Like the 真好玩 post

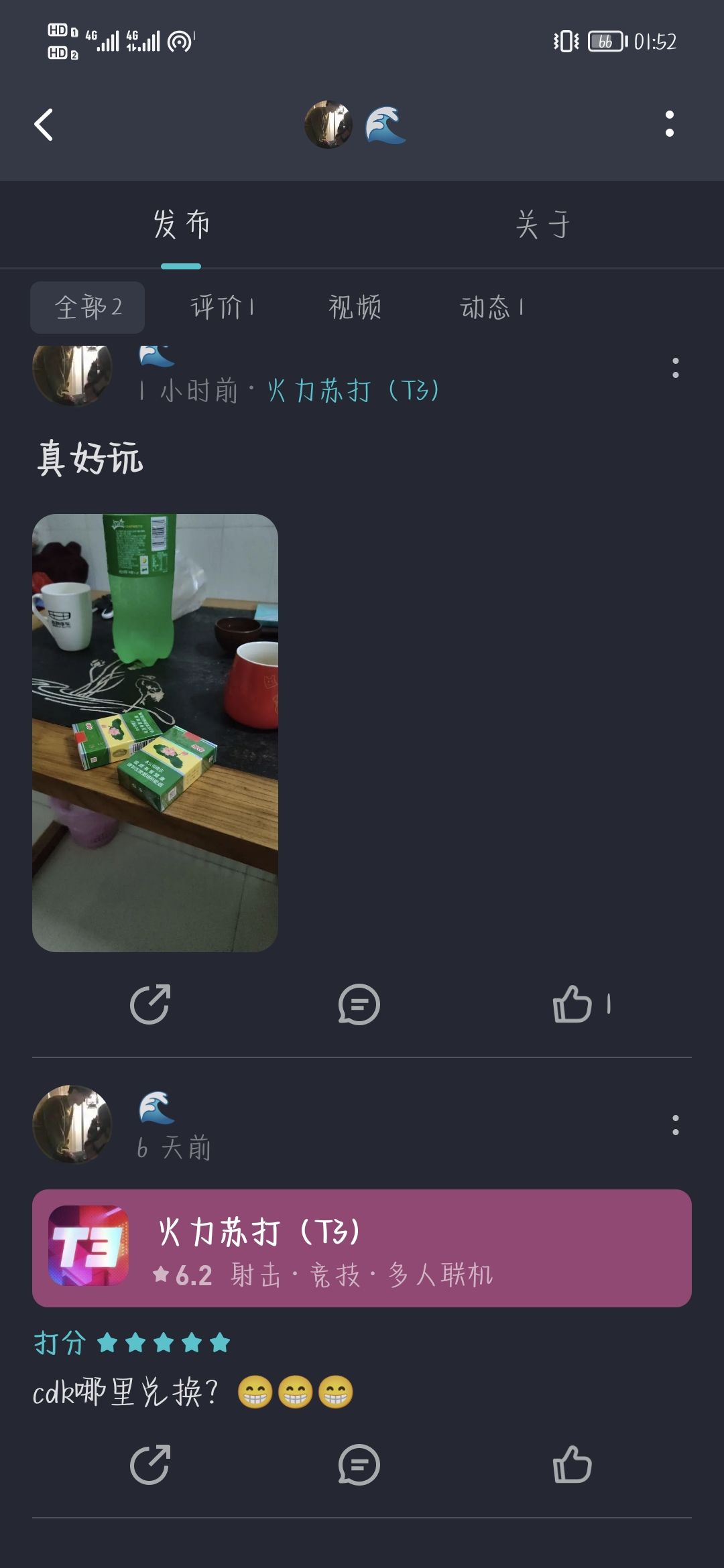[581, 1004]
